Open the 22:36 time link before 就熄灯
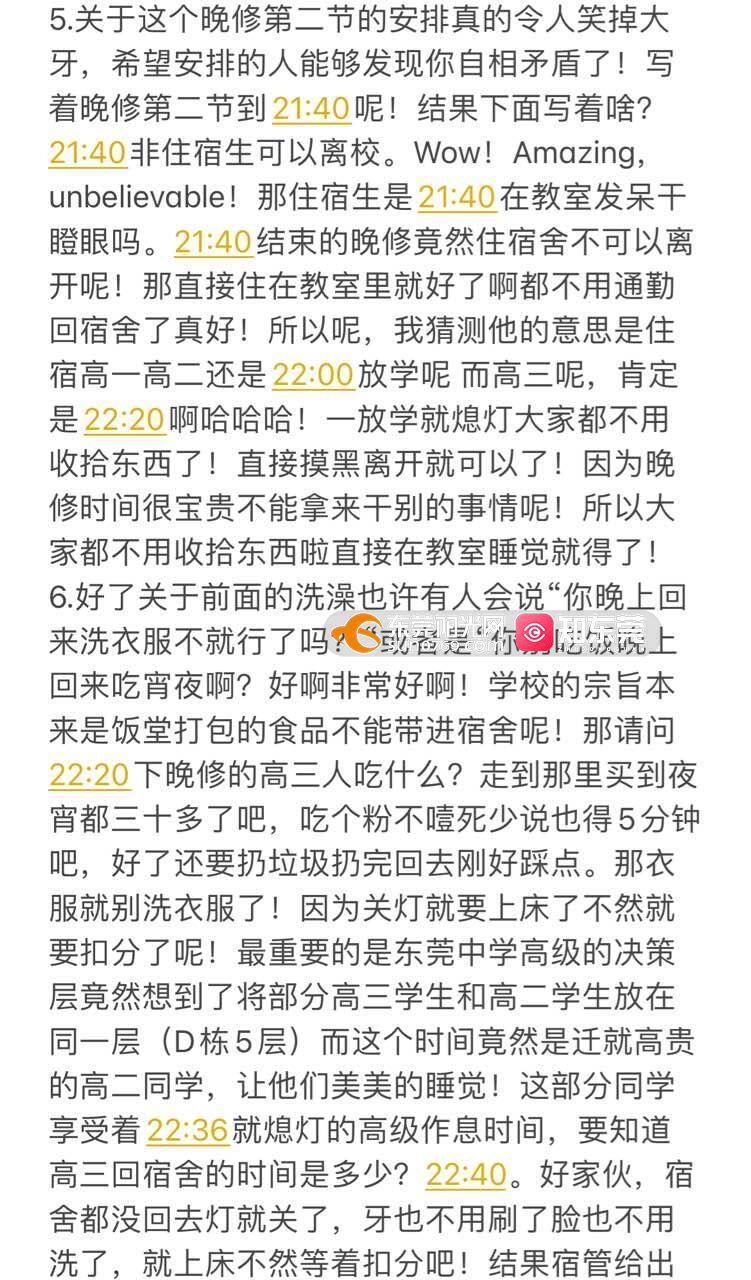The image size is (751, 1280). (x=188, y=1130)
